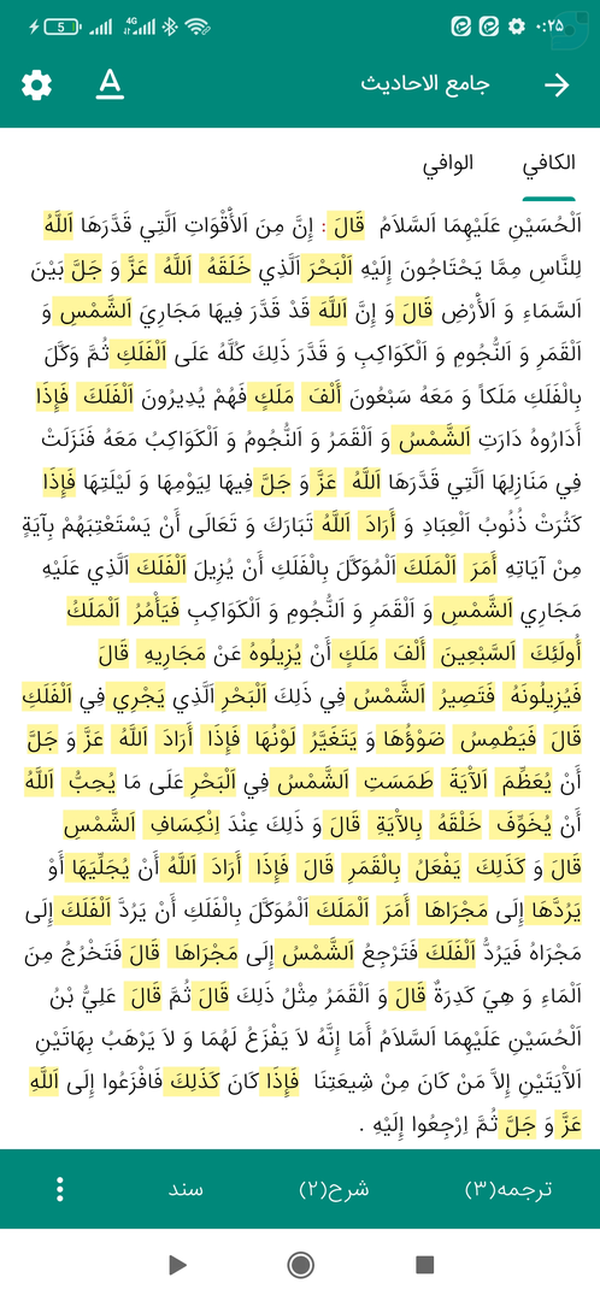Go back using the arrow icon
Viewport: 600px width, 1301px height.
point(556,86)
